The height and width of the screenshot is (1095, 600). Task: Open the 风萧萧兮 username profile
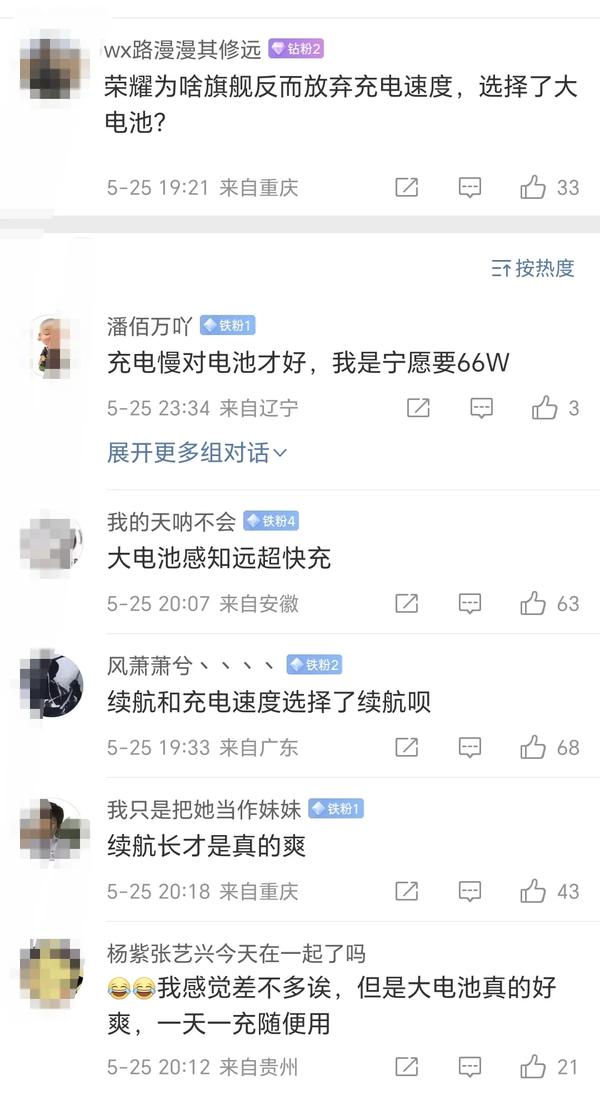point(192,665)
